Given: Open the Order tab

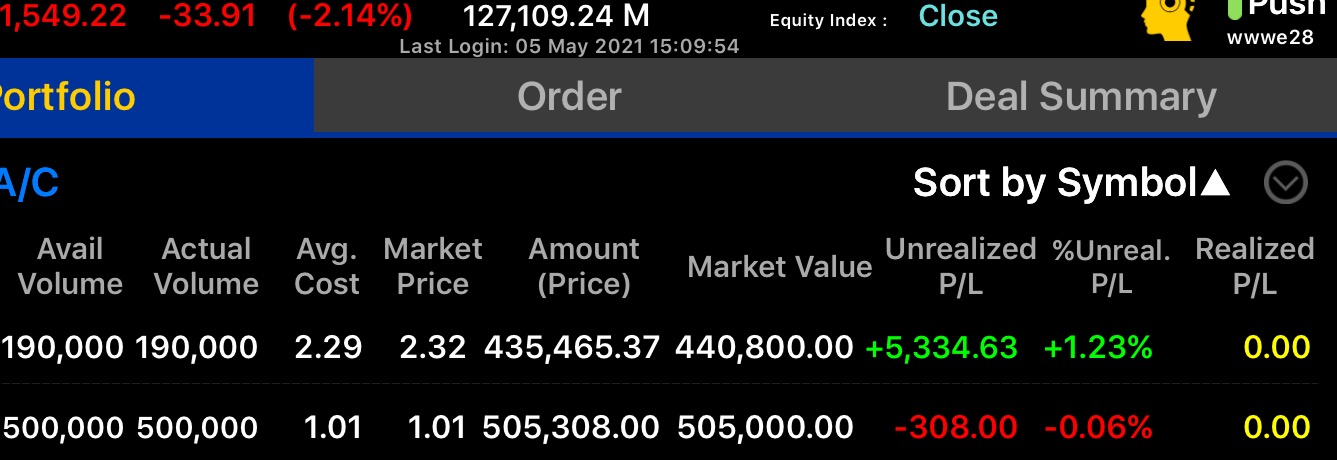Looking at the screenshot, I should (569, 96).
